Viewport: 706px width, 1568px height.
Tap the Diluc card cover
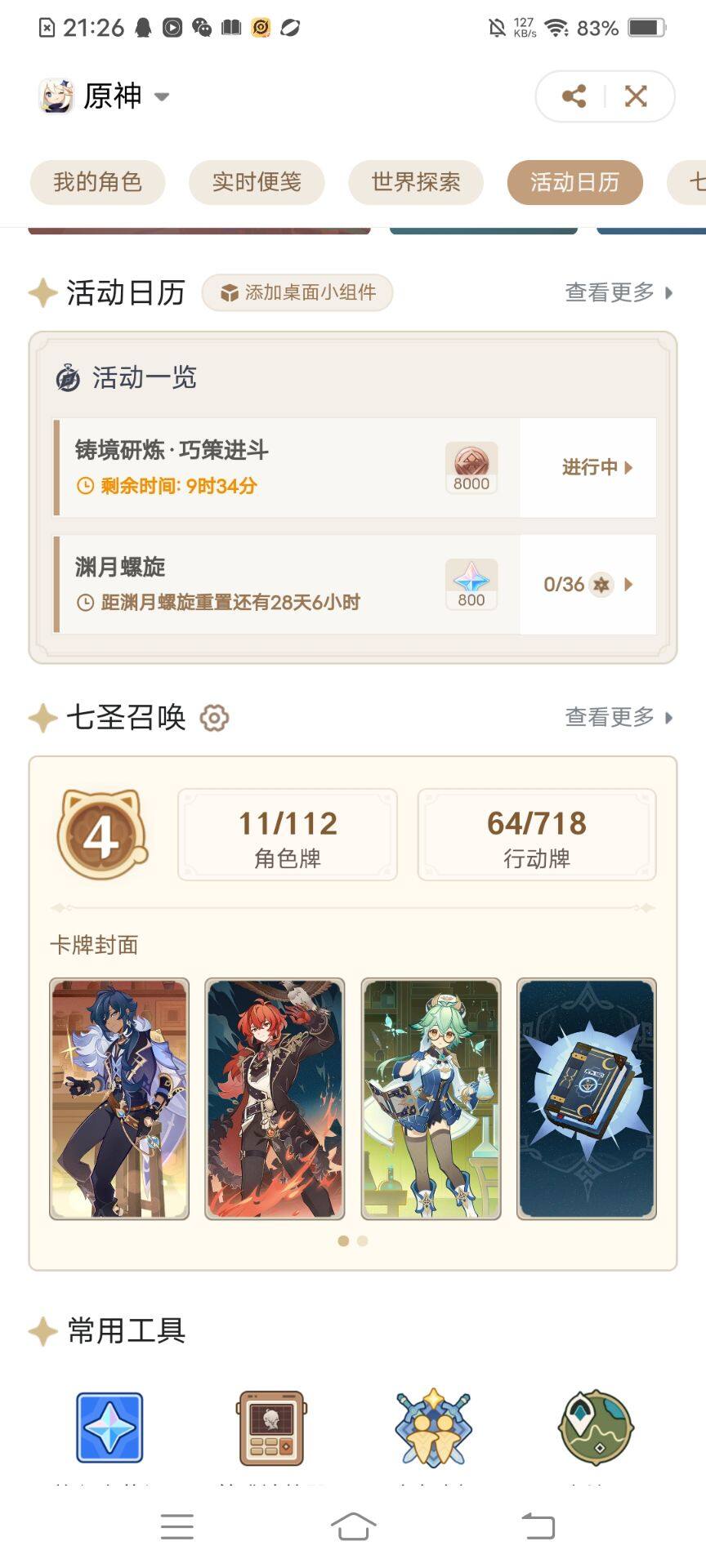[x=275, y=1099]
